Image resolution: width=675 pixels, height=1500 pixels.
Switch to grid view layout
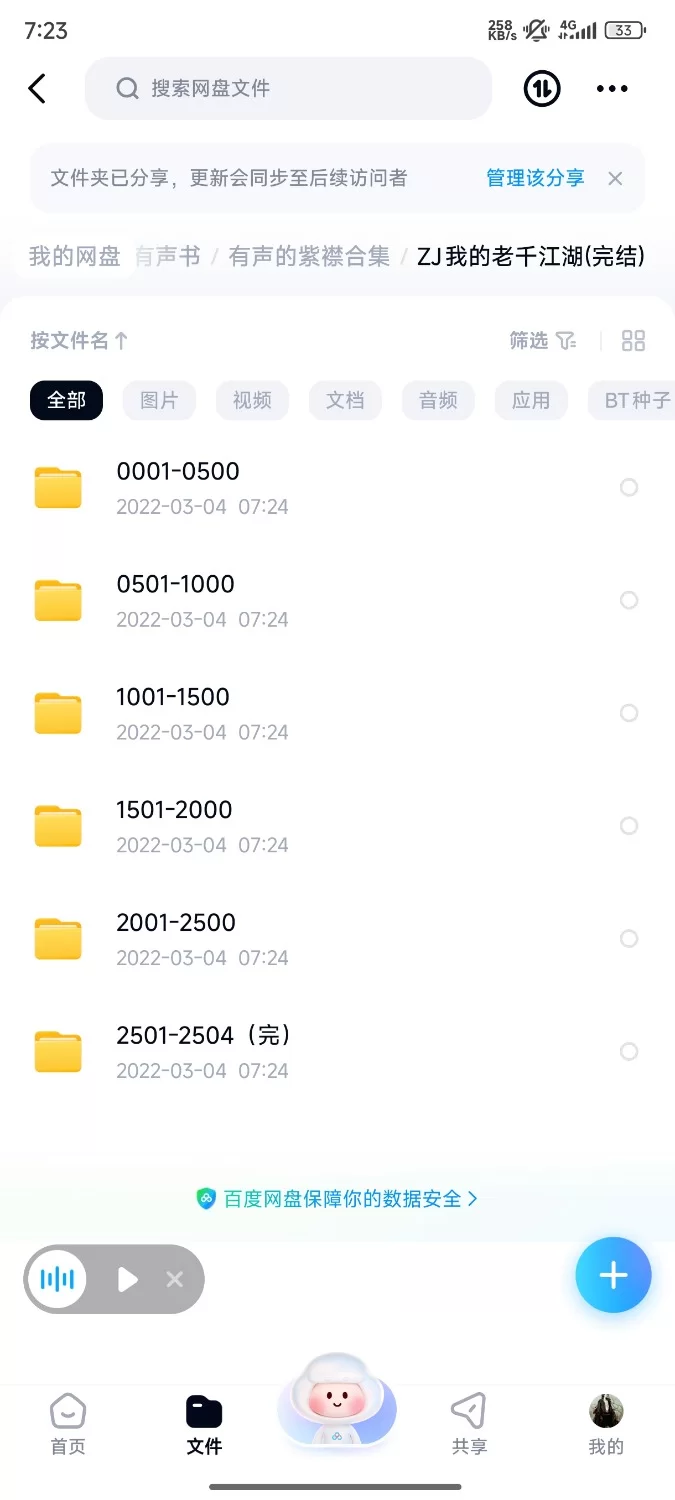633,341
